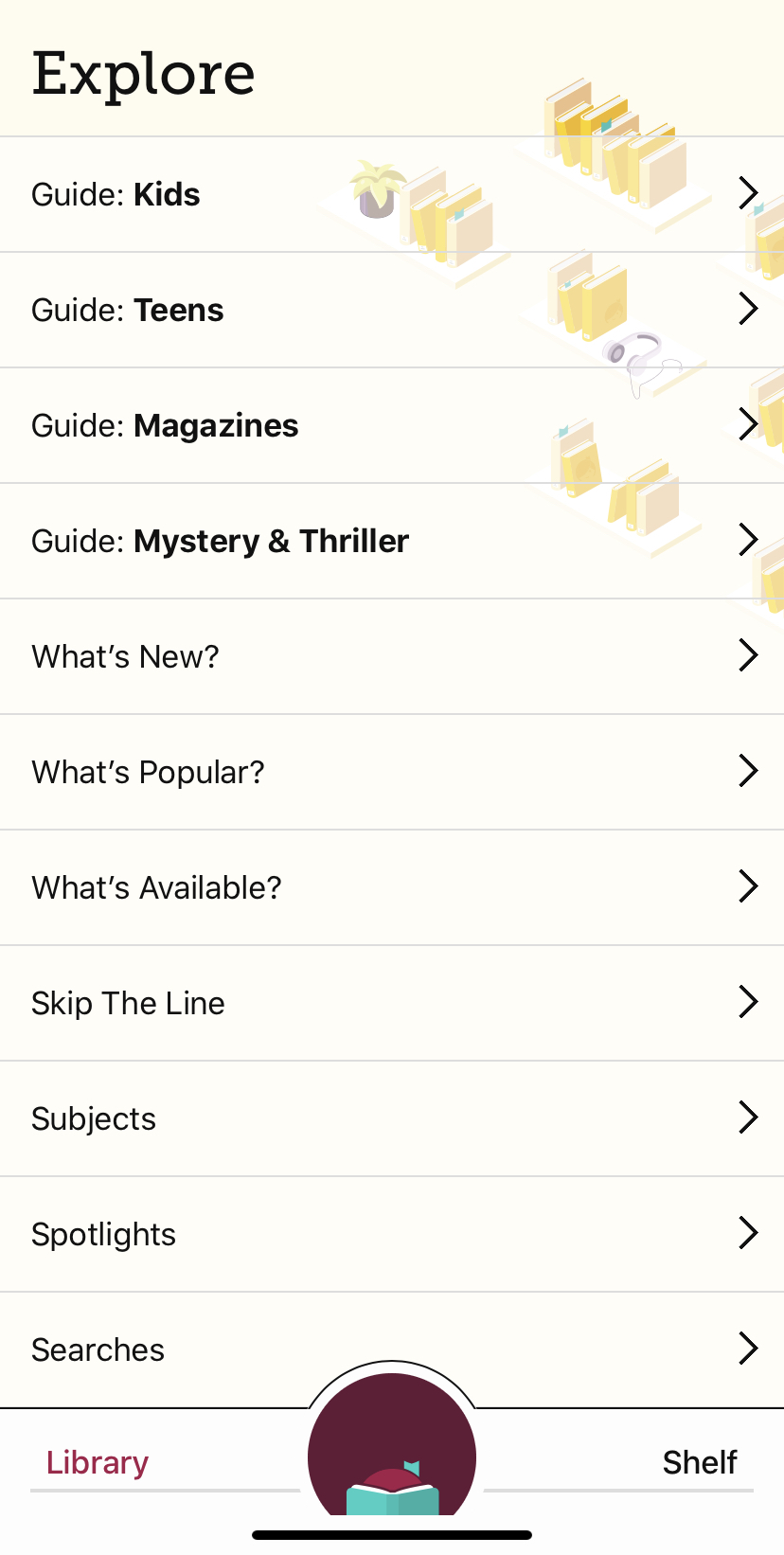Switch to the Shelf tab
This screenshot has height=1555, width=784.
tap(699, 1463)
